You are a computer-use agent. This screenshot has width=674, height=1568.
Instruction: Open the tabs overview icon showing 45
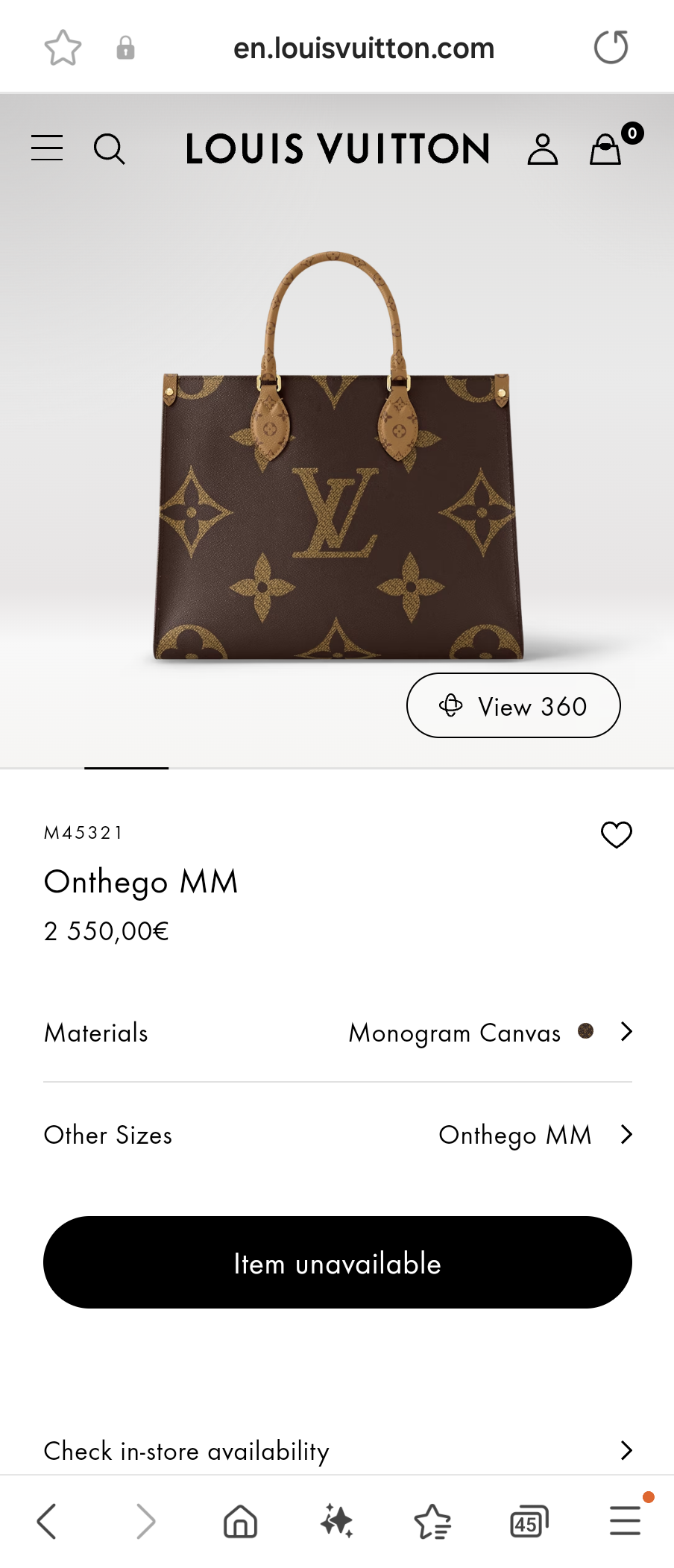click(x=529, y=1520)
